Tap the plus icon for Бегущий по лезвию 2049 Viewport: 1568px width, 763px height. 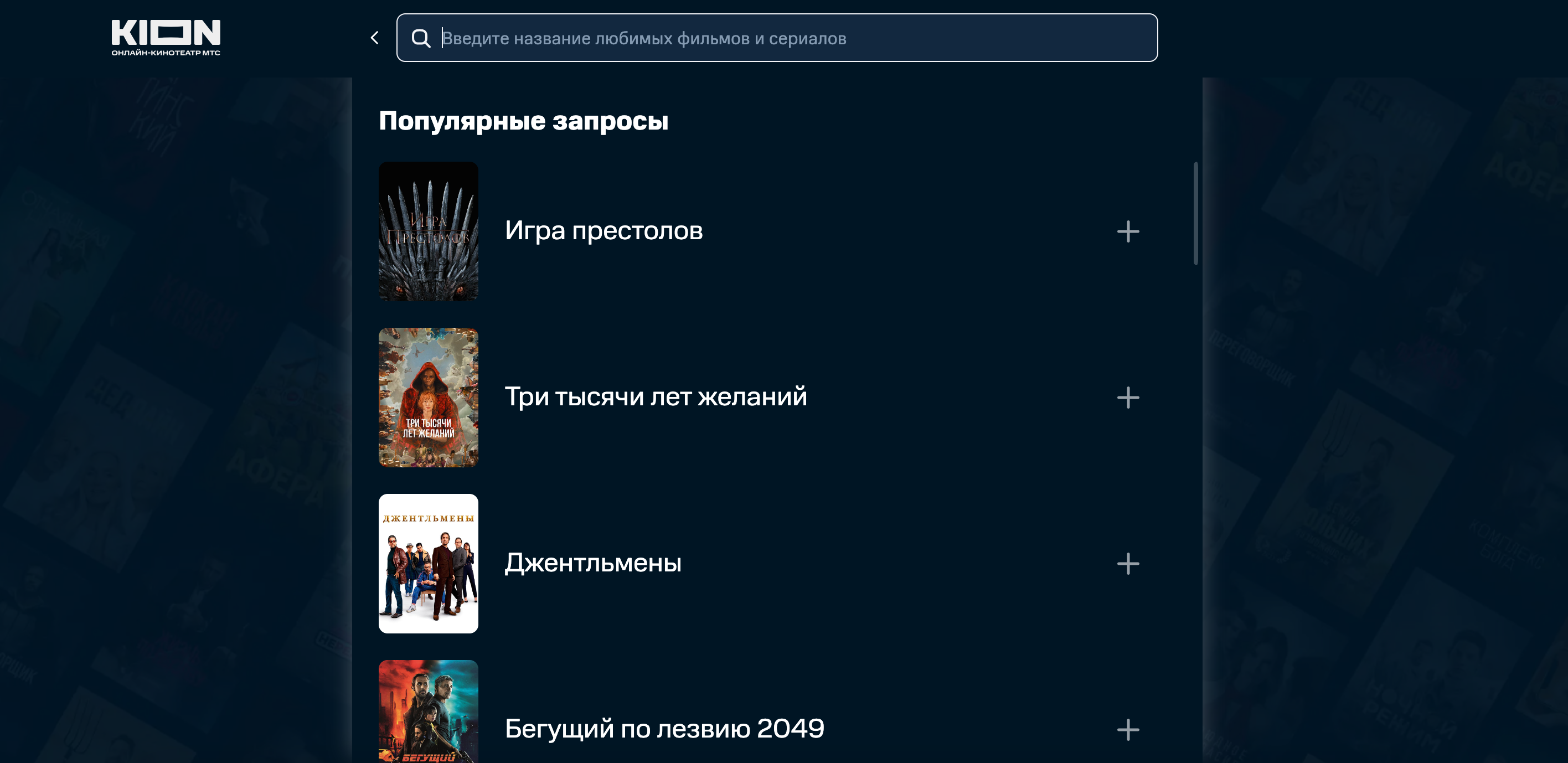click(x=1127, y=730)
